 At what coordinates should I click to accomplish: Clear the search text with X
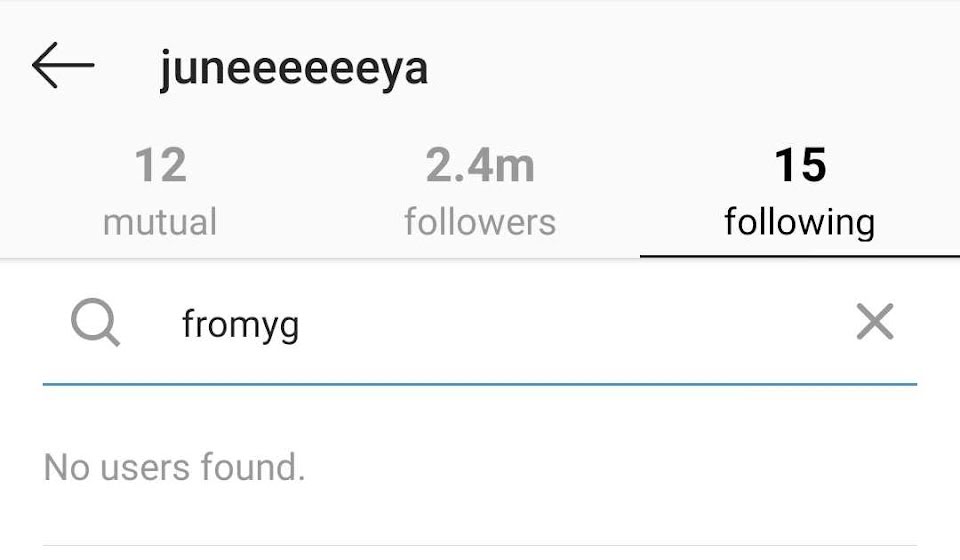(x=874, y=322)
